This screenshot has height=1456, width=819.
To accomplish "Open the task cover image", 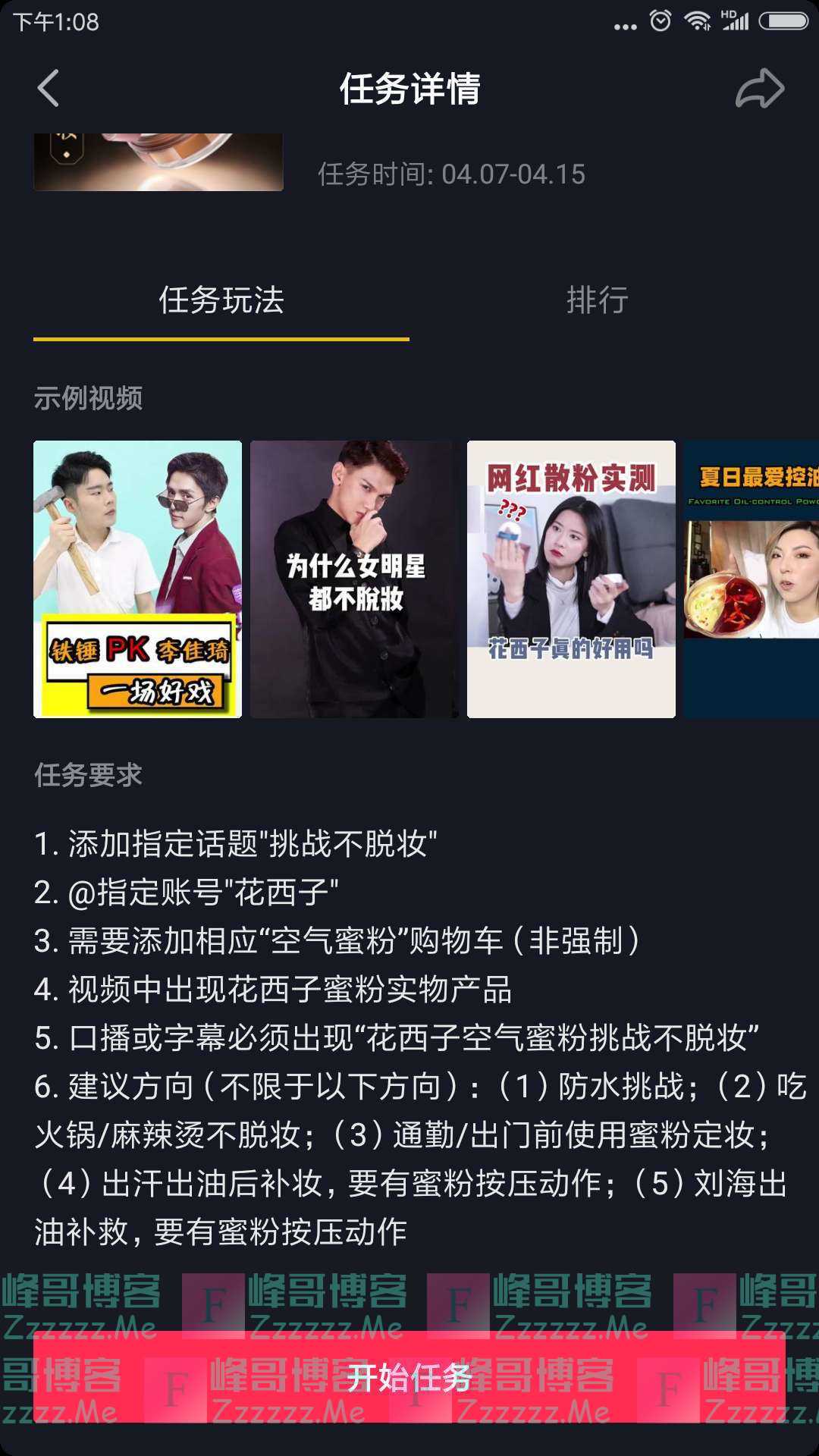I will pos(158,162).
